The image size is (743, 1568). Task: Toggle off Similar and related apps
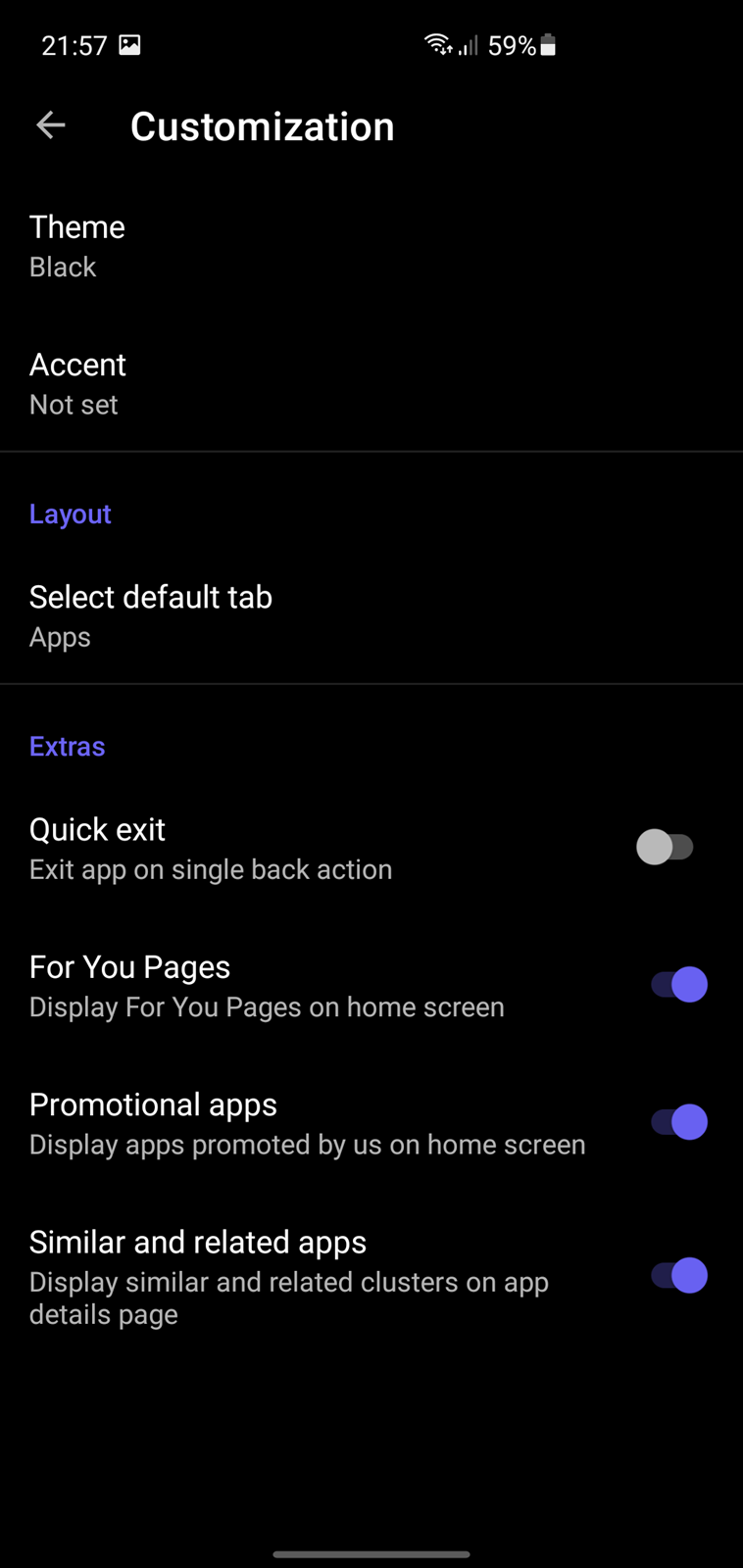pos(679,1275)
